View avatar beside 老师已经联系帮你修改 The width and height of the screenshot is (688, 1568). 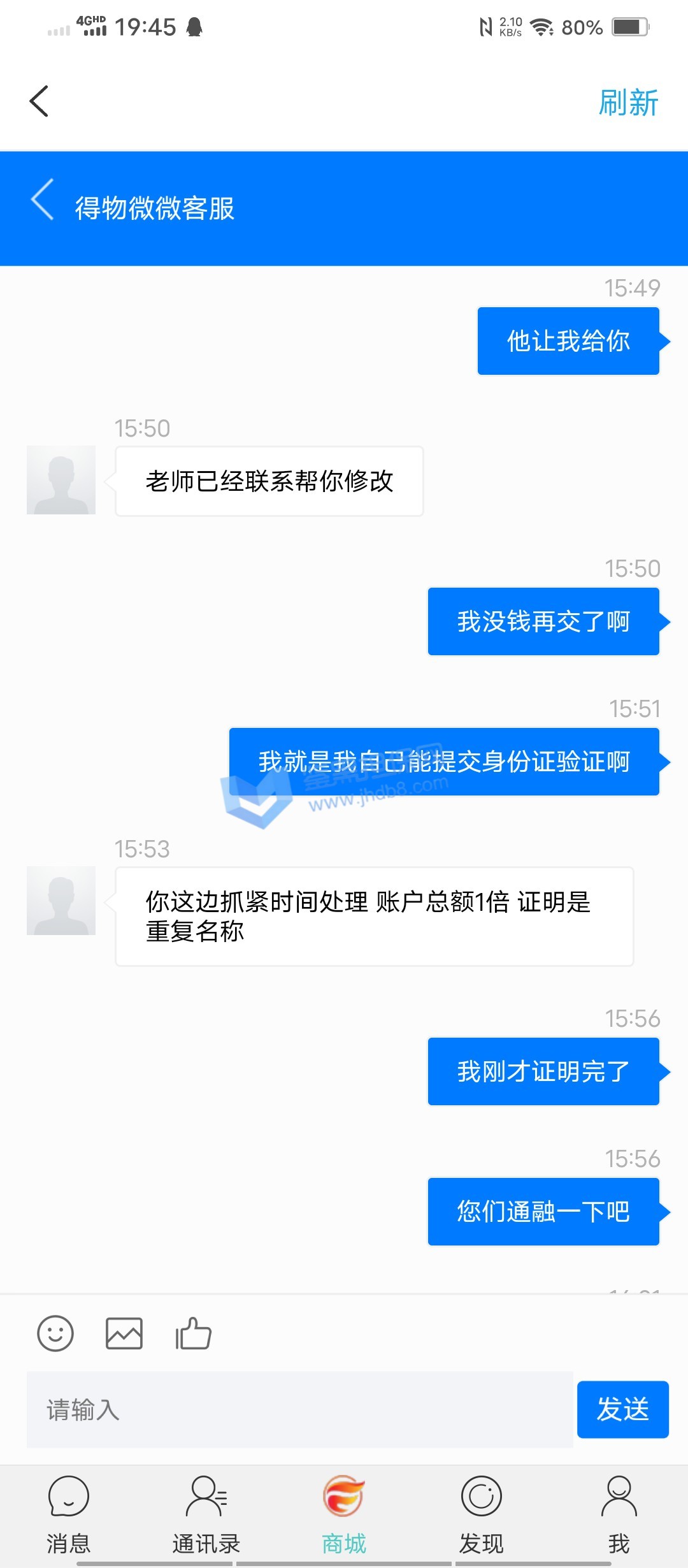tap(61, 480)
